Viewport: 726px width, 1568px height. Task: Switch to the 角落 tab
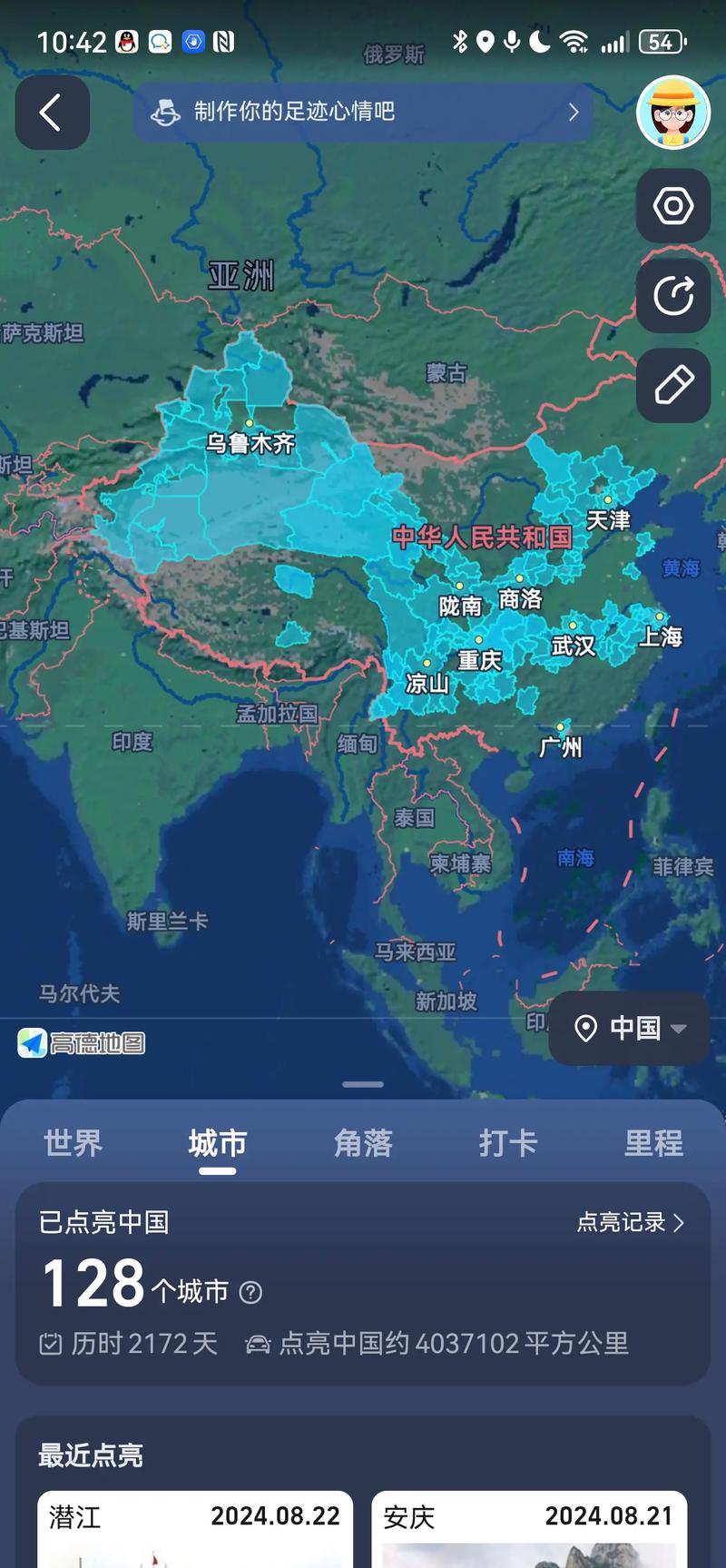click(x=363, y=1143)
